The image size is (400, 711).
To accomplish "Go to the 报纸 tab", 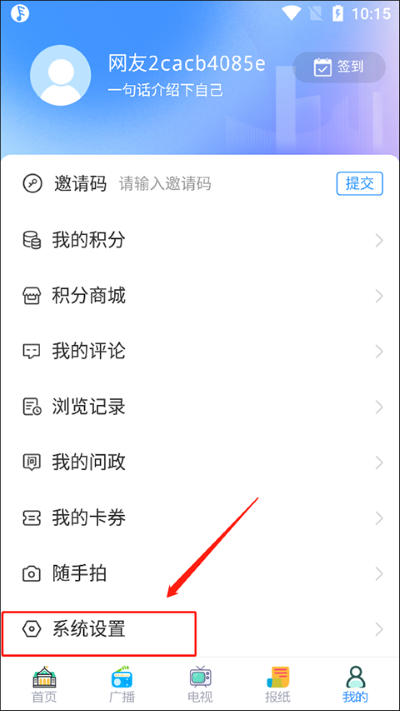I will click(278, 684).
